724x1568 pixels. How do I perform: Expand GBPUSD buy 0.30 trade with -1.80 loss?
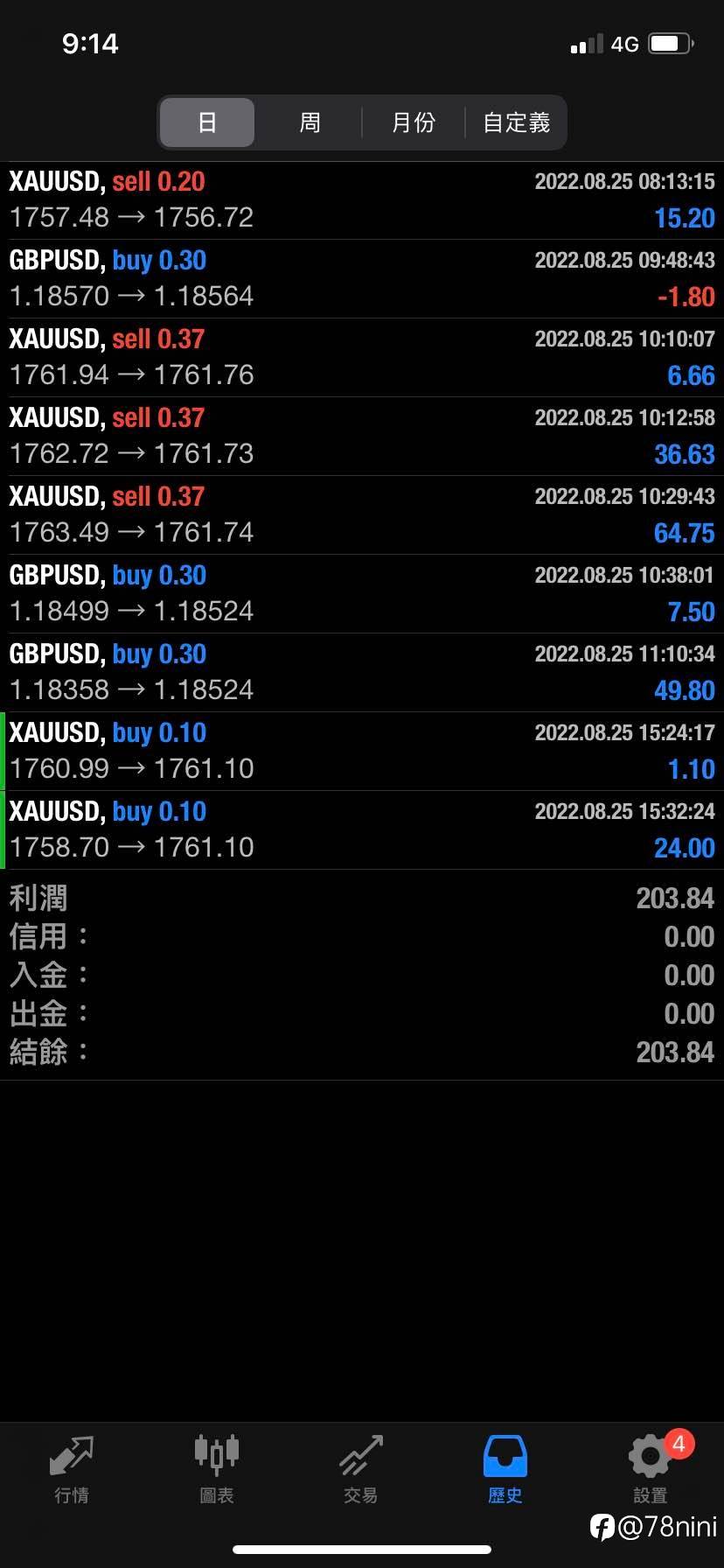coord(362,279)
